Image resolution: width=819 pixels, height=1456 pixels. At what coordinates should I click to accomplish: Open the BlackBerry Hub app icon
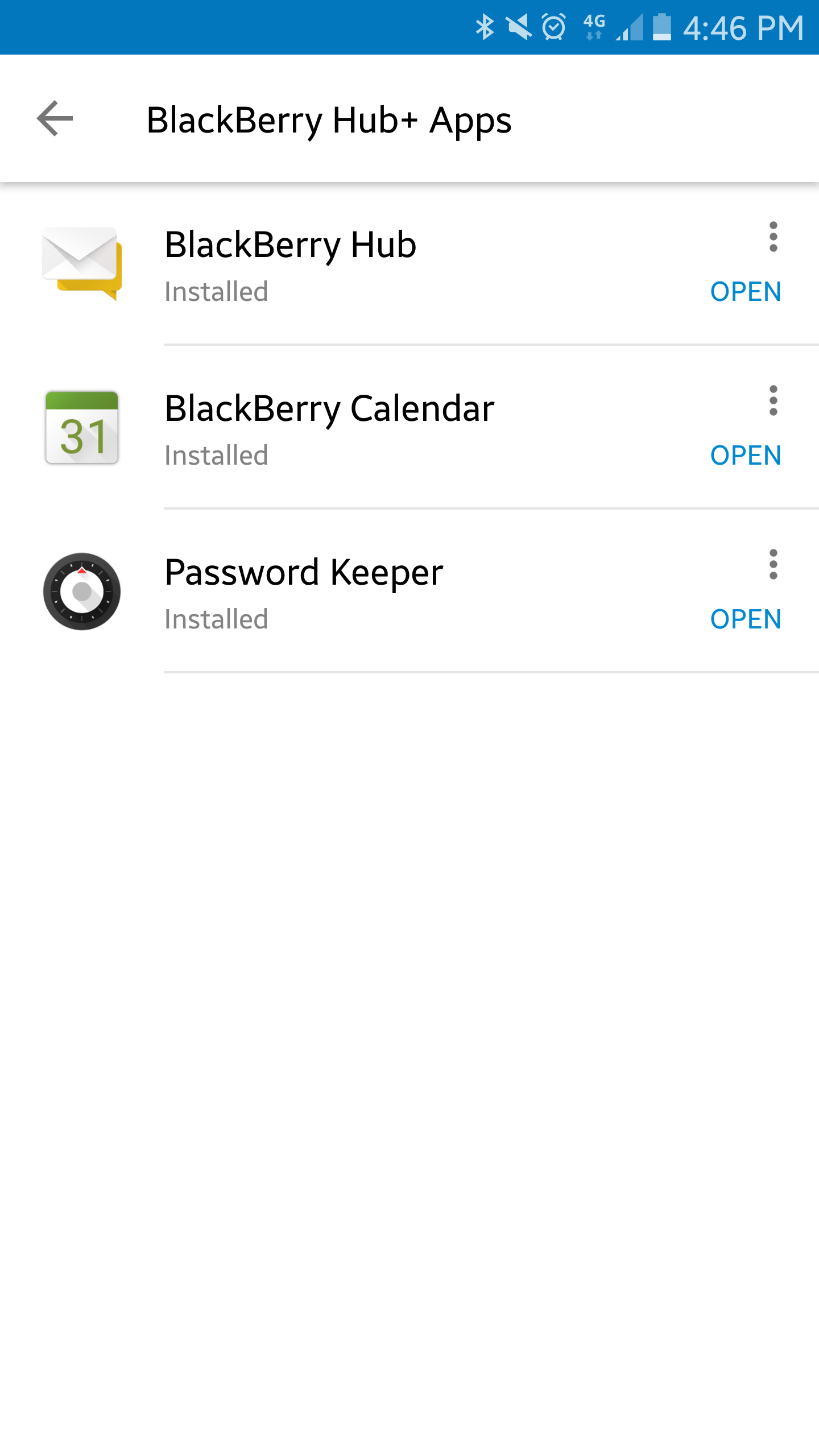click(81, 263)
